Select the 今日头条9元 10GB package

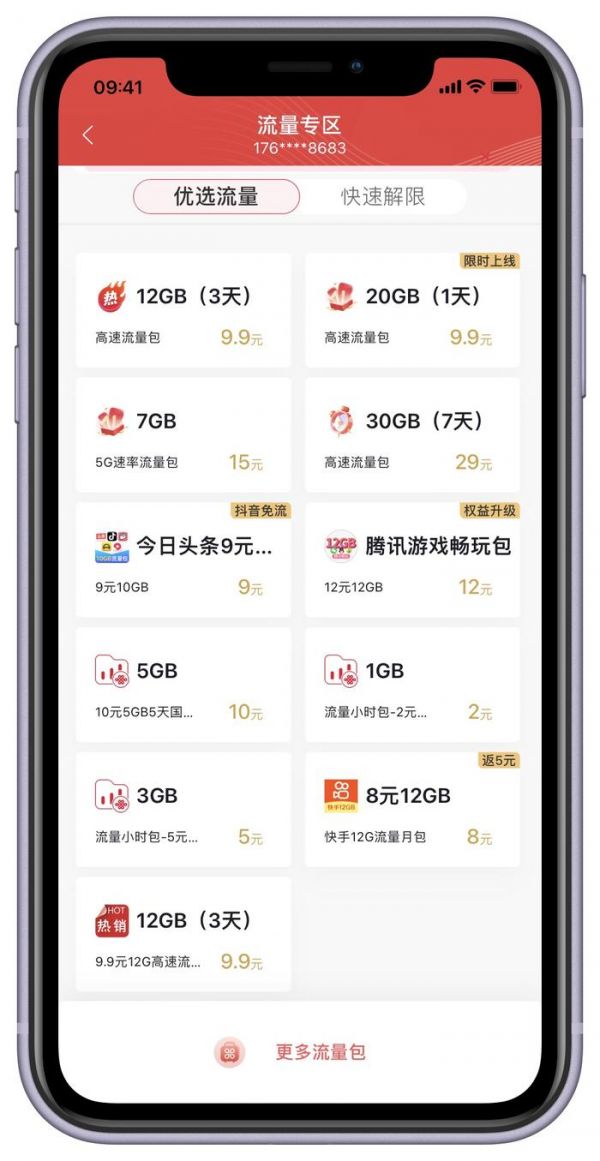183,561
